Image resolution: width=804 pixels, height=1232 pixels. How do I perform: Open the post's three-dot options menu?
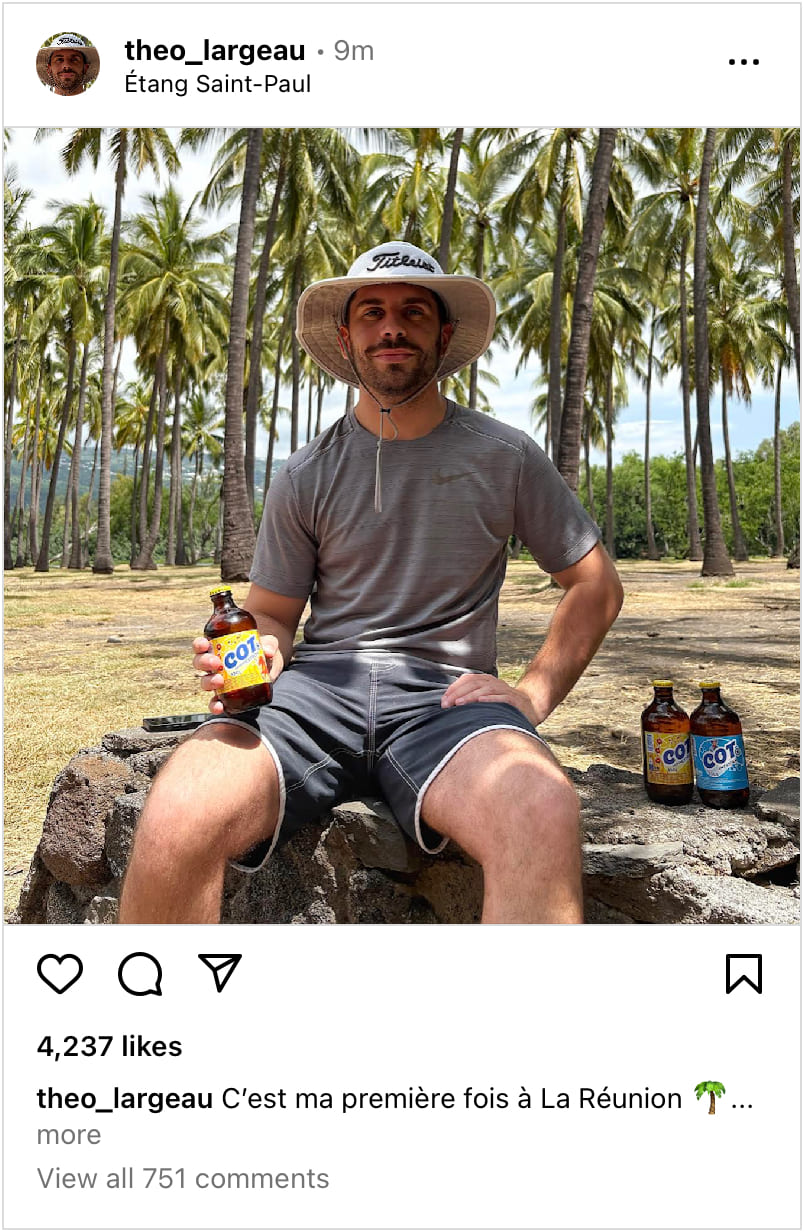click(x=743, y=62)
